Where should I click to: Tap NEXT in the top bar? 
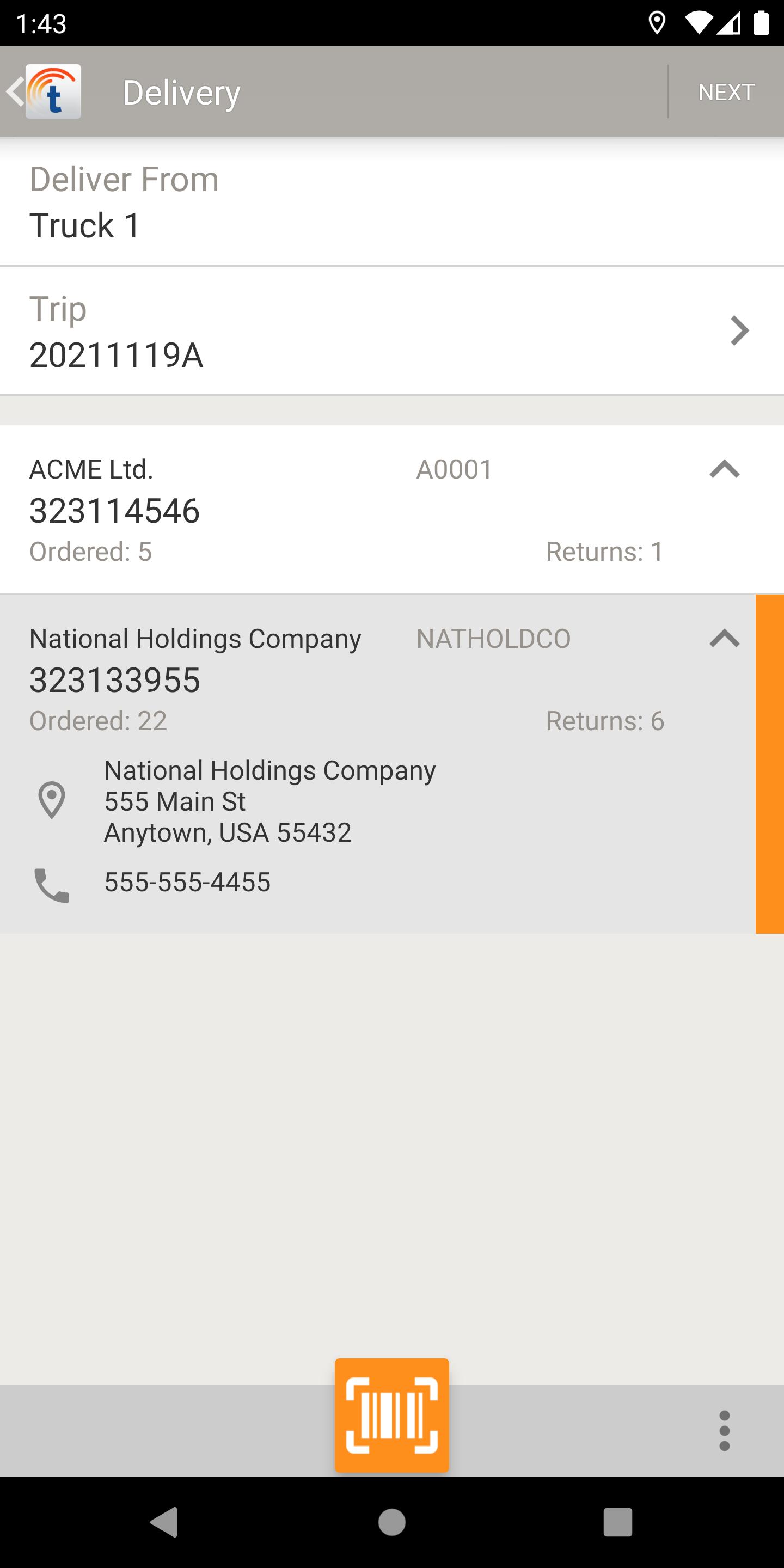click(x=726, y=92)
